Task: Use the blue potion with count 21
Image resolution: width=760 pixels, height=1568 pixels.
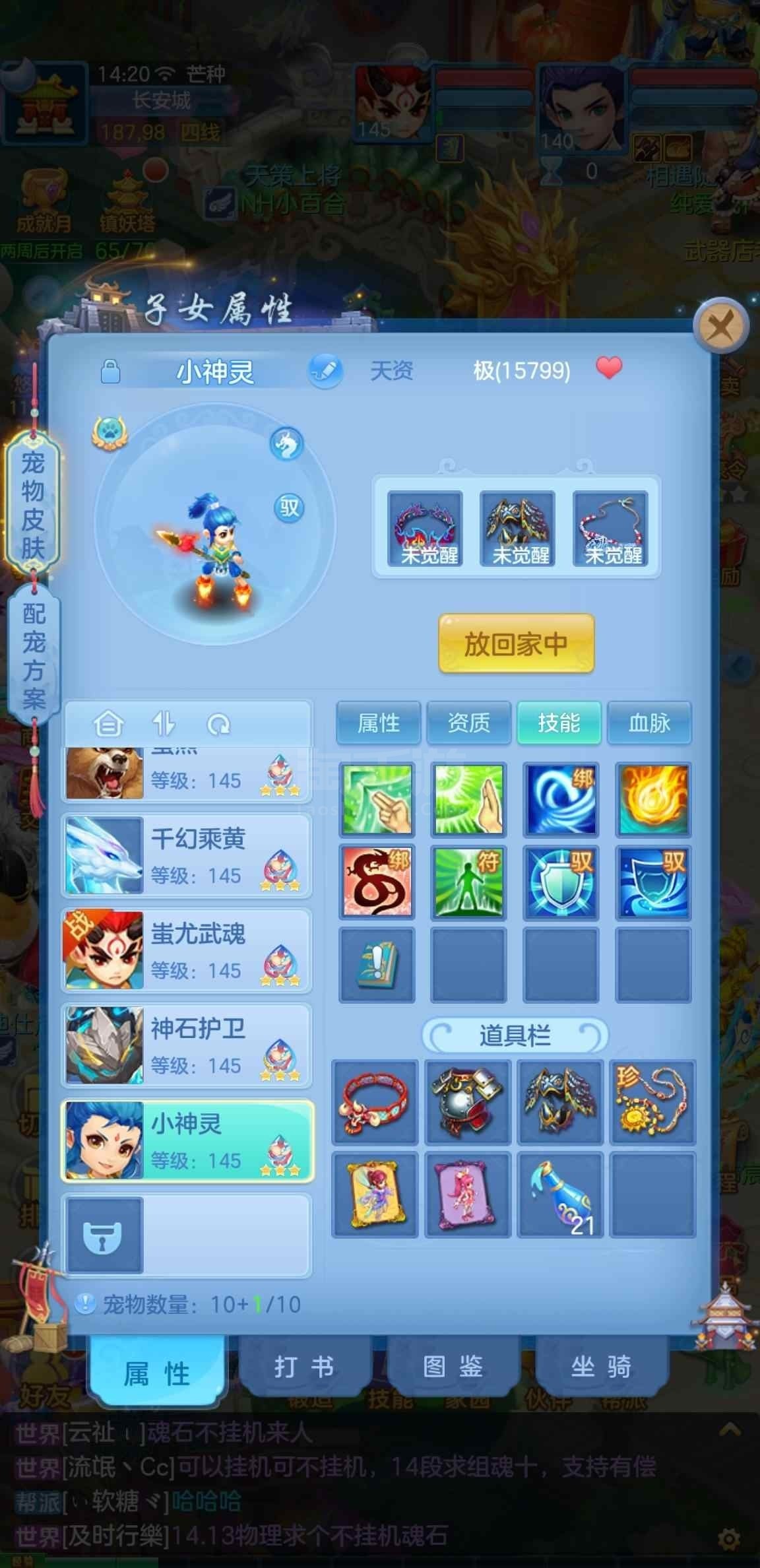Action: coord(560,1194)
